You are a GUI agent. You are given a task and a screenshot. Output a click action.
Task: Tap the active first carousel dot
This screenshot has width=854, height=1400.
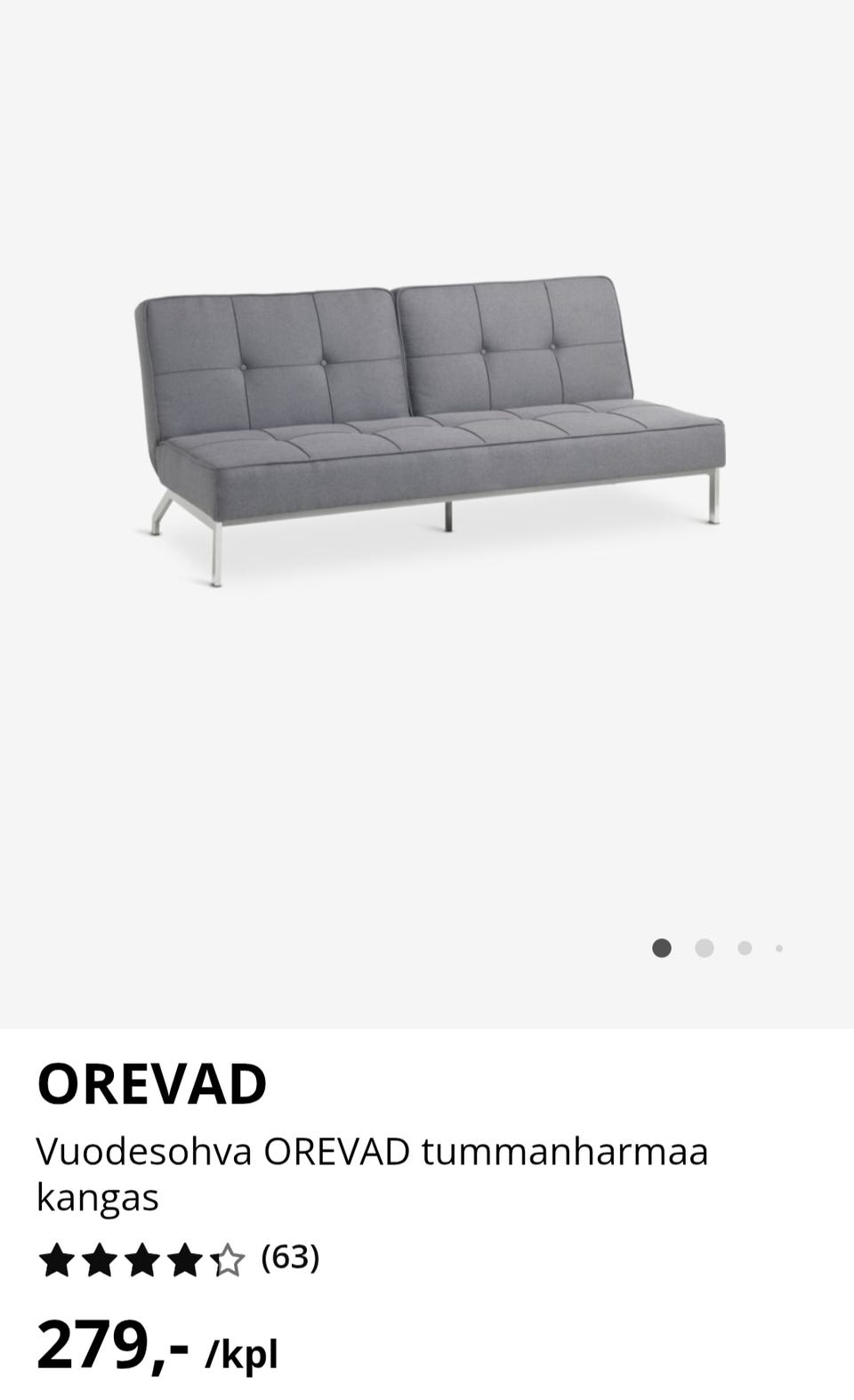664,949
